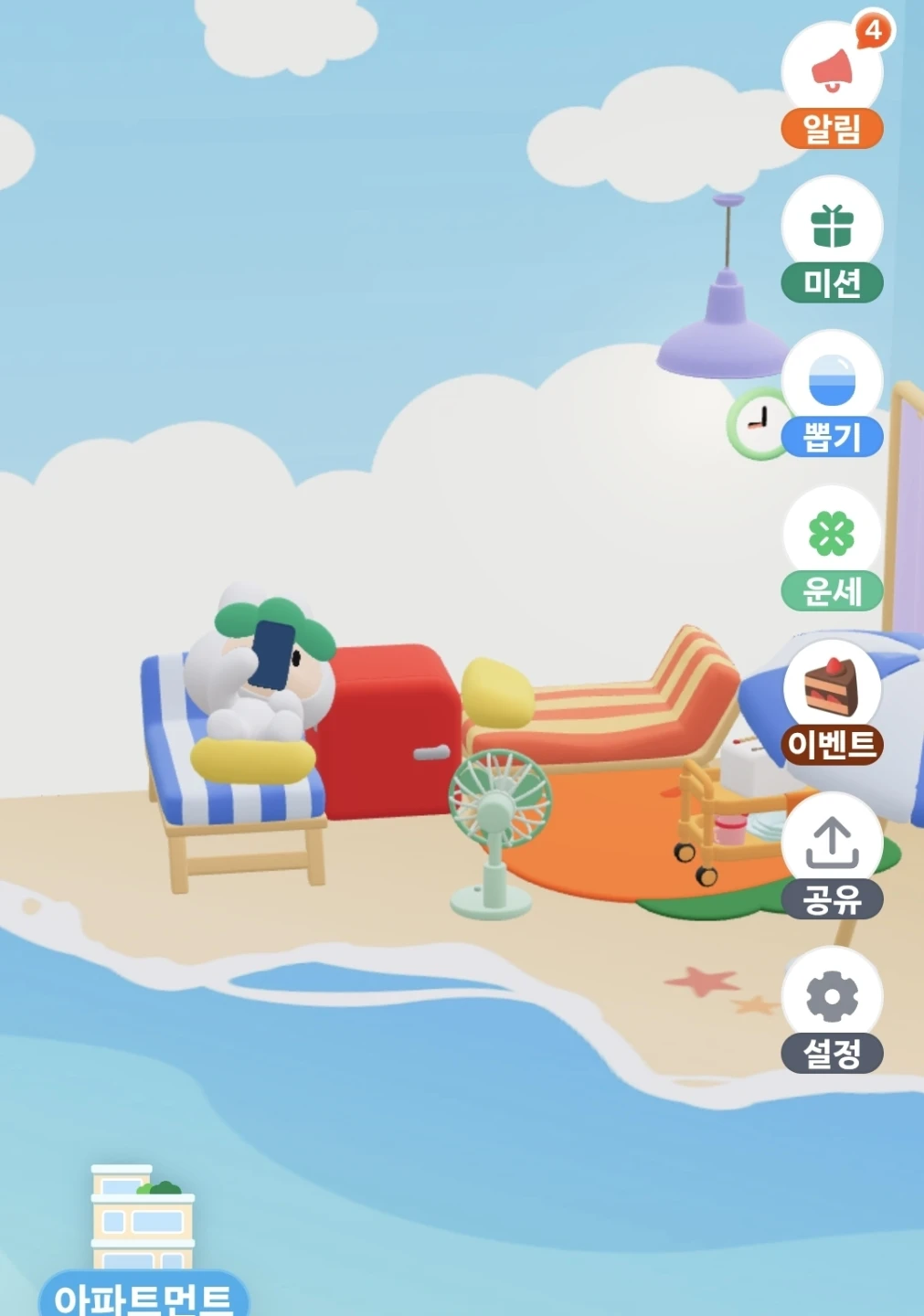The height and width of the screenshot is (1316, 924).
Task: Open the 알림 notifications button
Action: coord(832,86)
